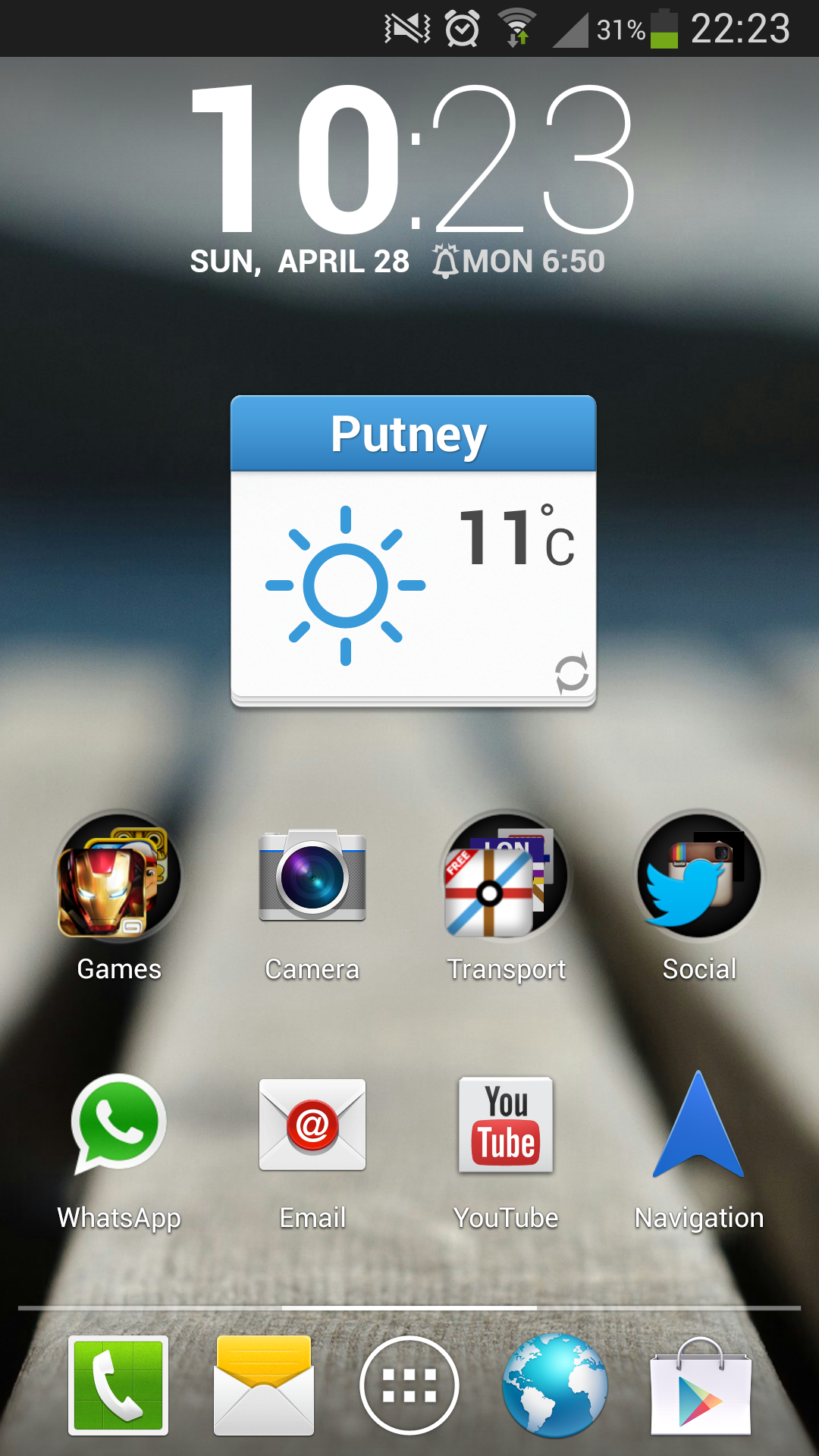Open the Putney weather widget

[394, 576]
